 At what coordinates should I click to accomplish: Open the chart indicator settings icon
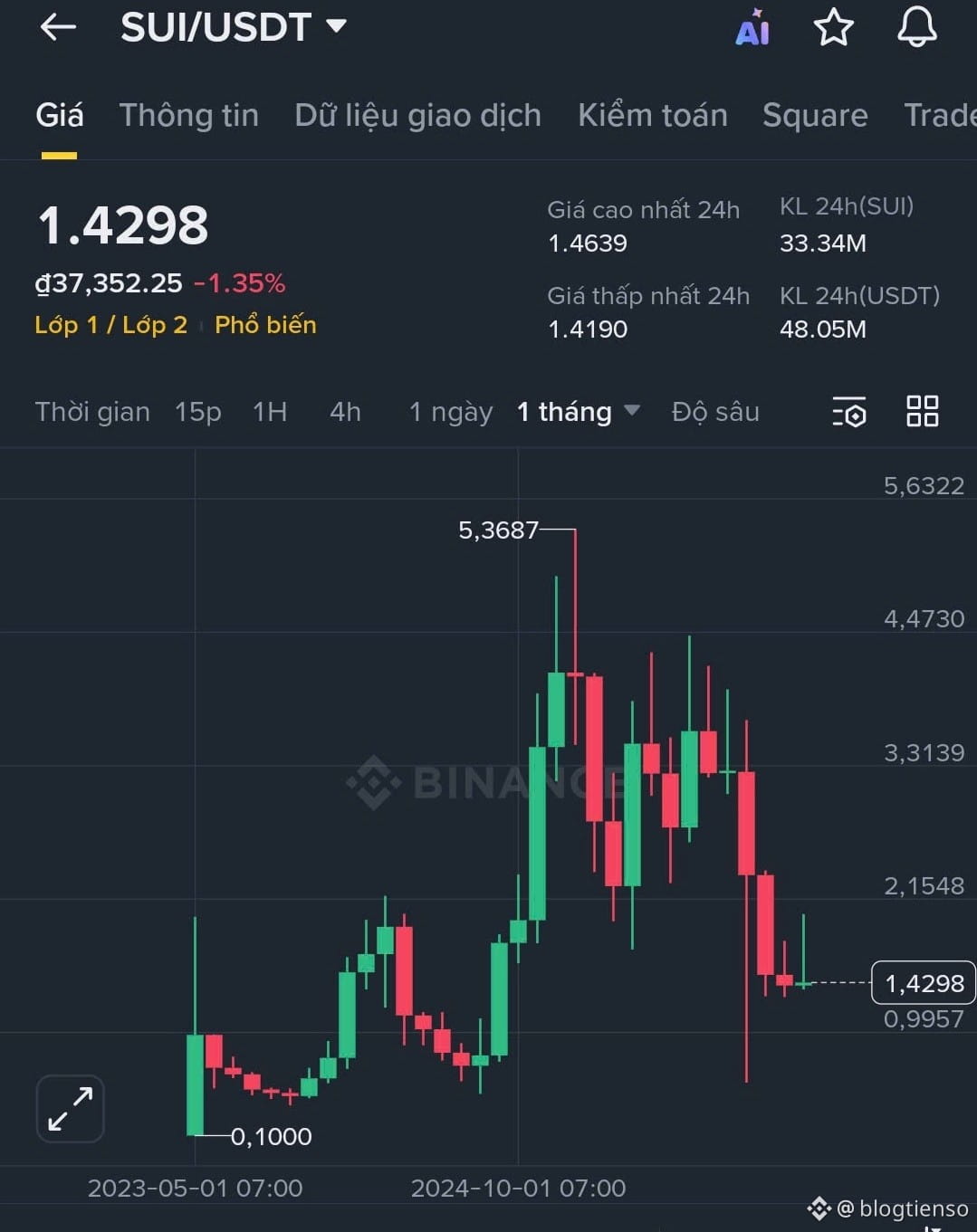pos(848,412)
